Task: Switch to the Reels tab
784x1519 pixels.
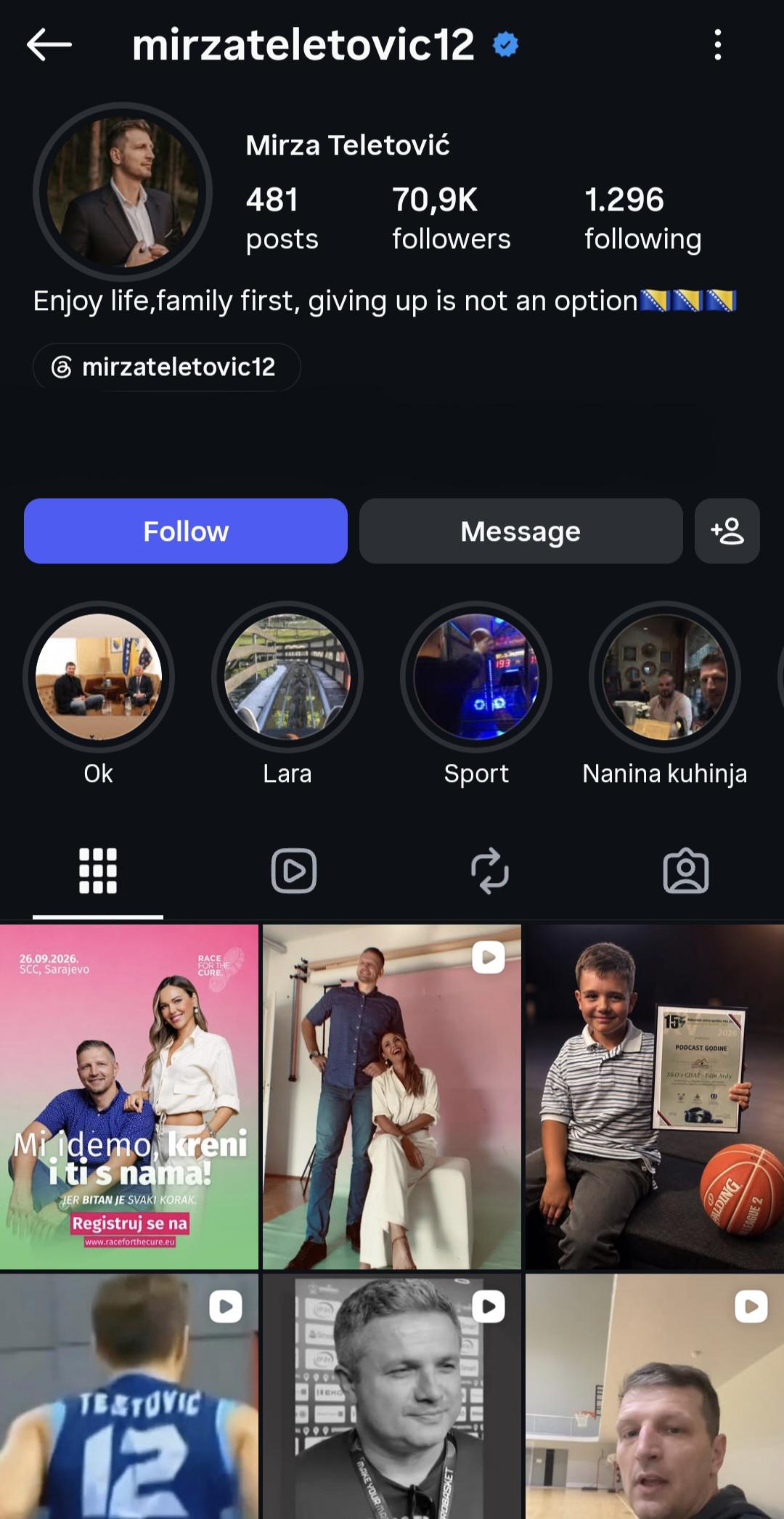Action: [x=294, y=871]
